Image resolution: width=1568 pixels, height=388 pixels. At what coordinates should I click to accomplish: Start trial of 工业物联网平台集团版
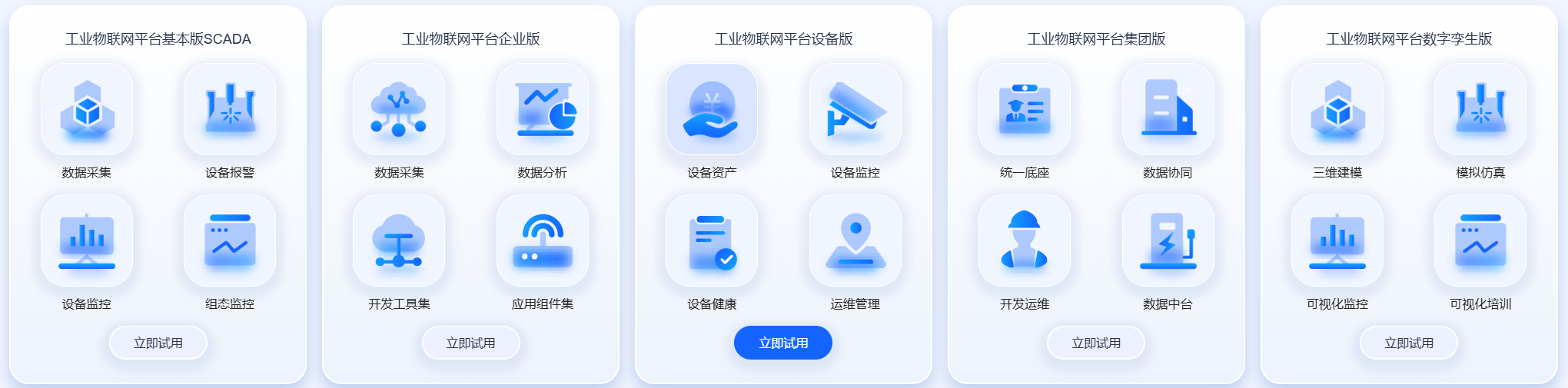(x=1096, y=343)
